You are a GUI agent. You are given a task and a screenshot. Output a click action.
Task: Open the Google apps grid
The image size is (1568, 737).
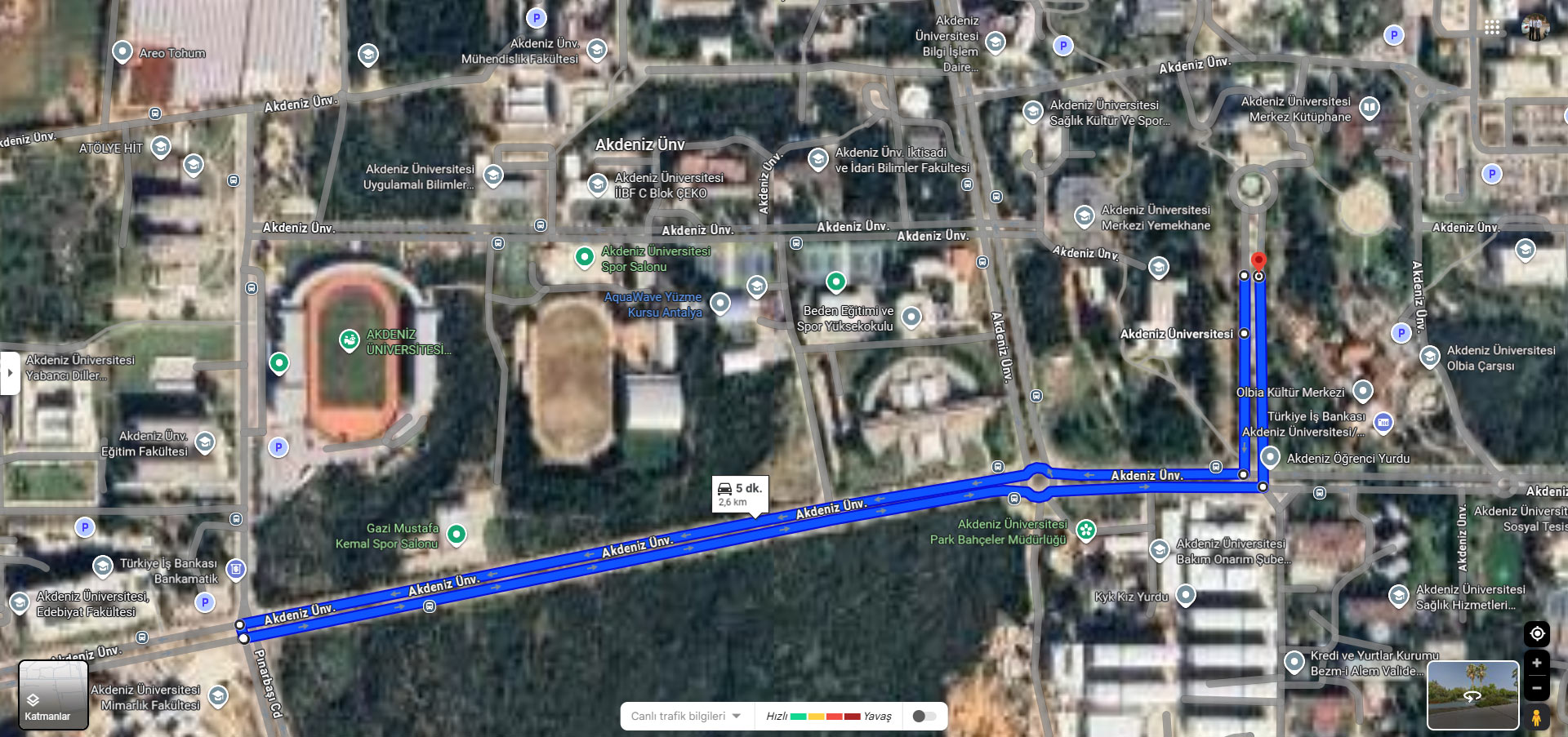click(1492, 27)
